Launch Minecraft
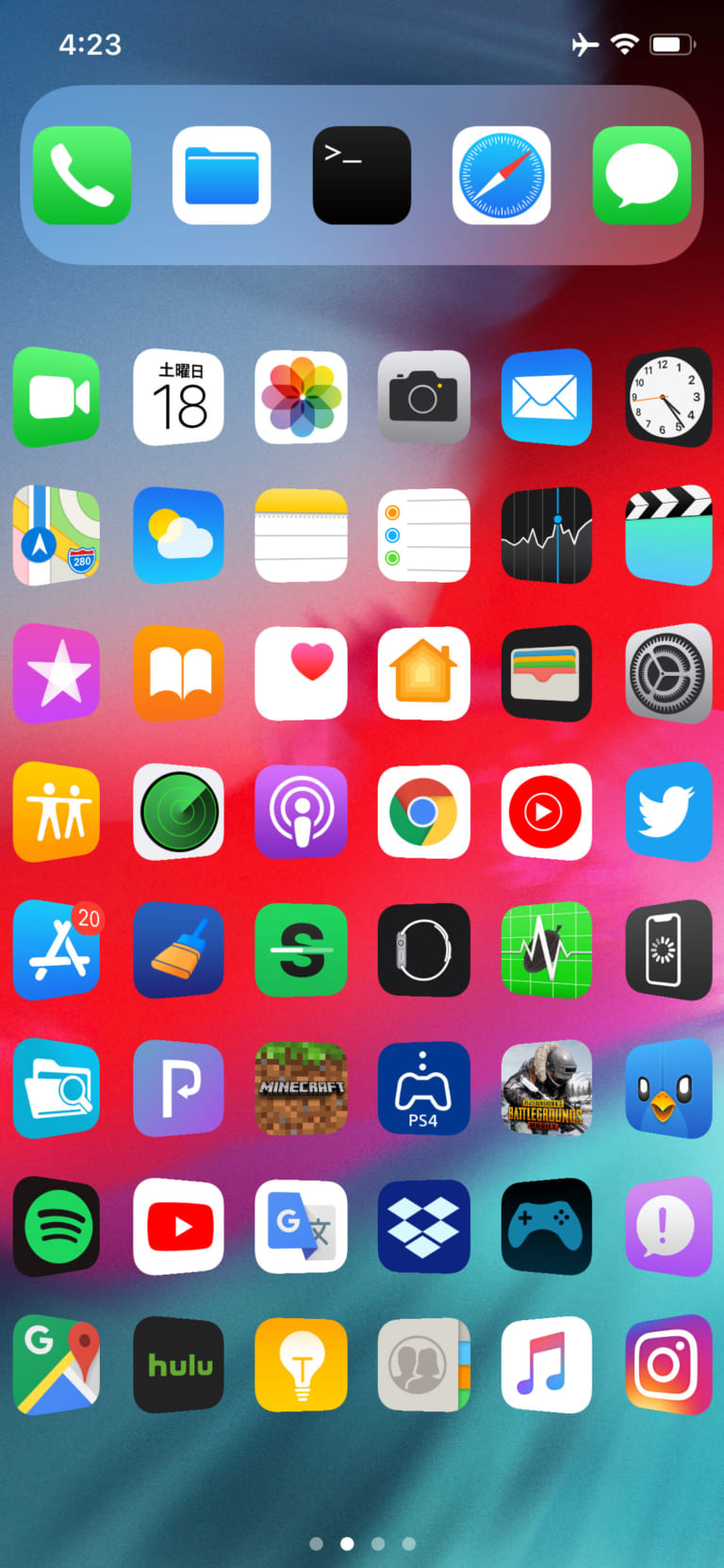Screen dimensions: 724x1568 [301, 1088]
